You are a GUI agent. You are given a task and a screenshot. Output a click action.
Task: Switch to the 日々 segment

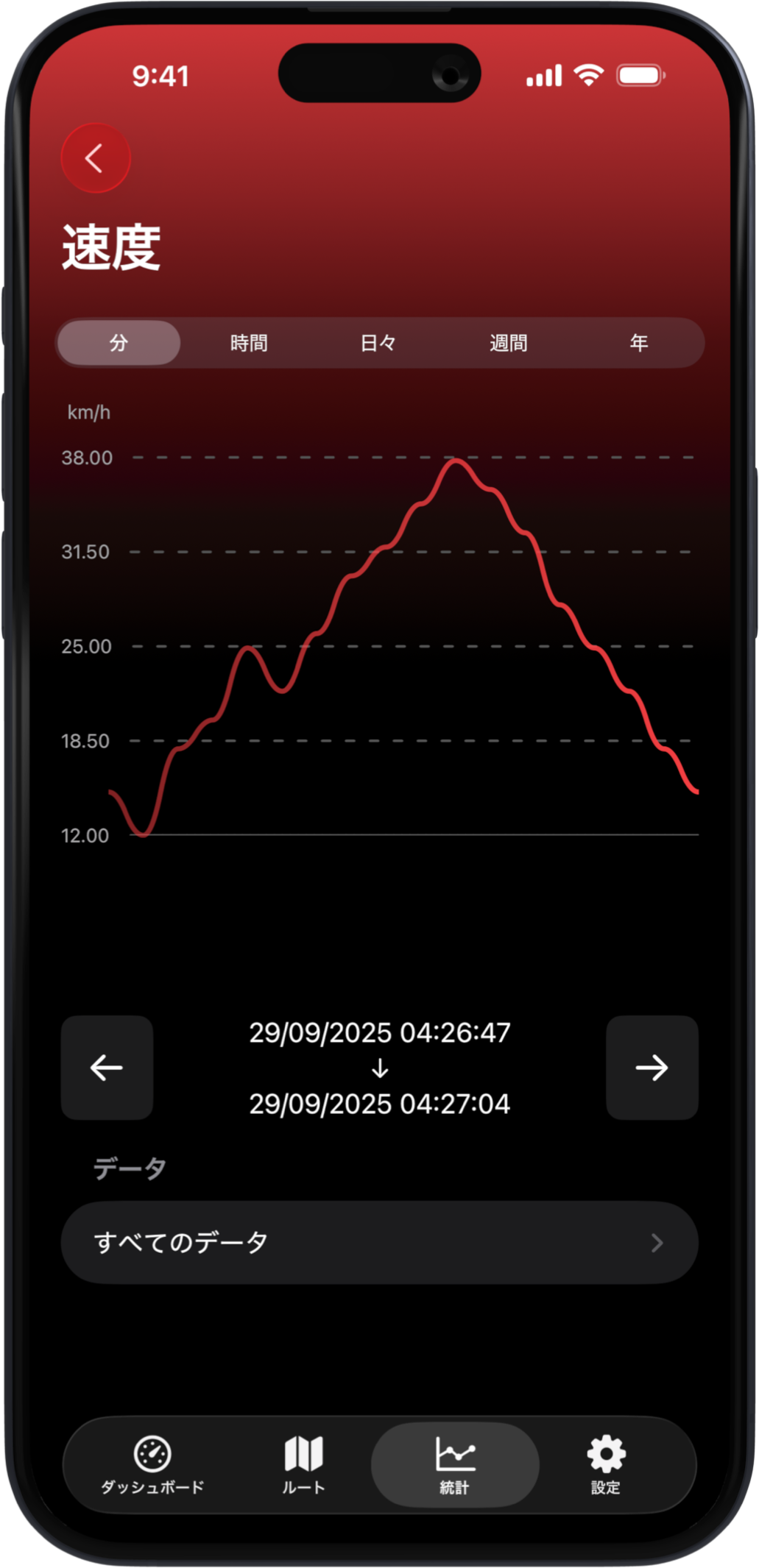[378, 343]
